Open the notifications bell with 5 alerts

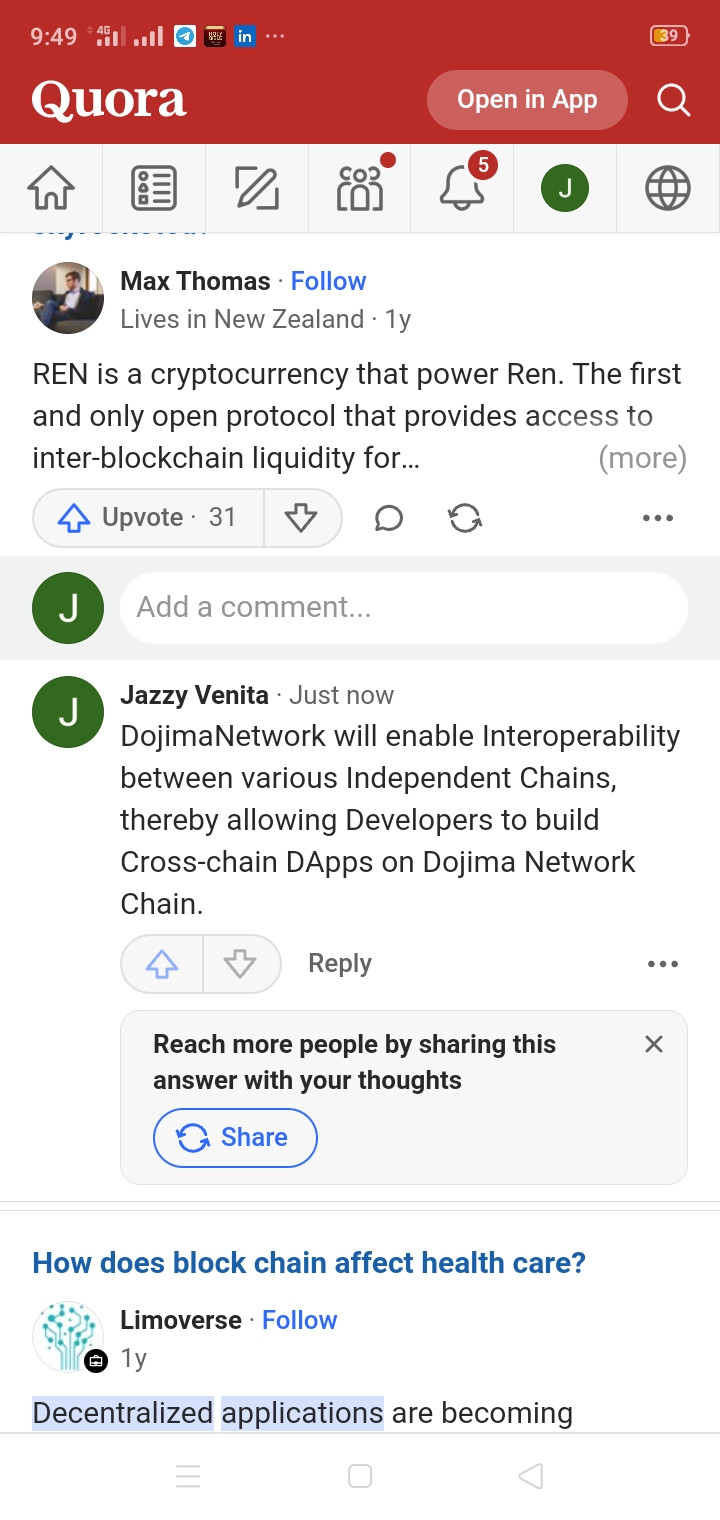point(463,188)
